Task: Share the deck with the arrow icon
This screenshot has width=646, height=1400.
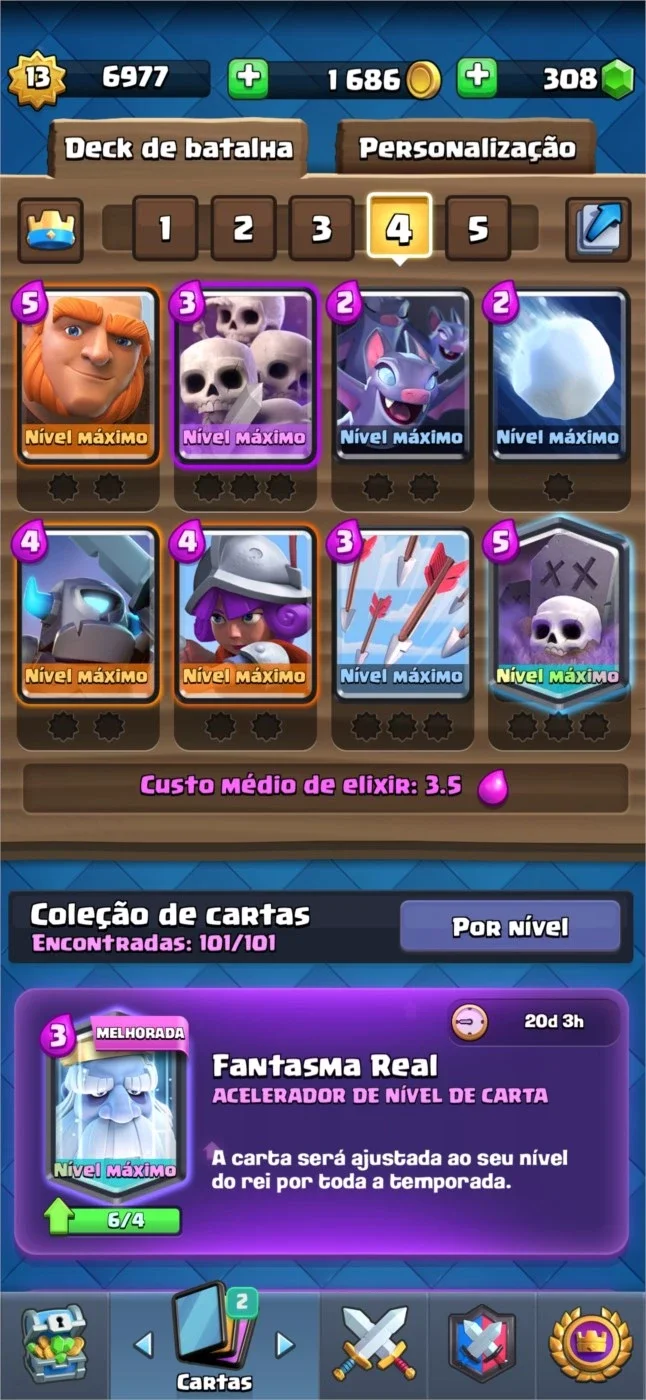Action: pyautogui.click(x=598, y=229)
